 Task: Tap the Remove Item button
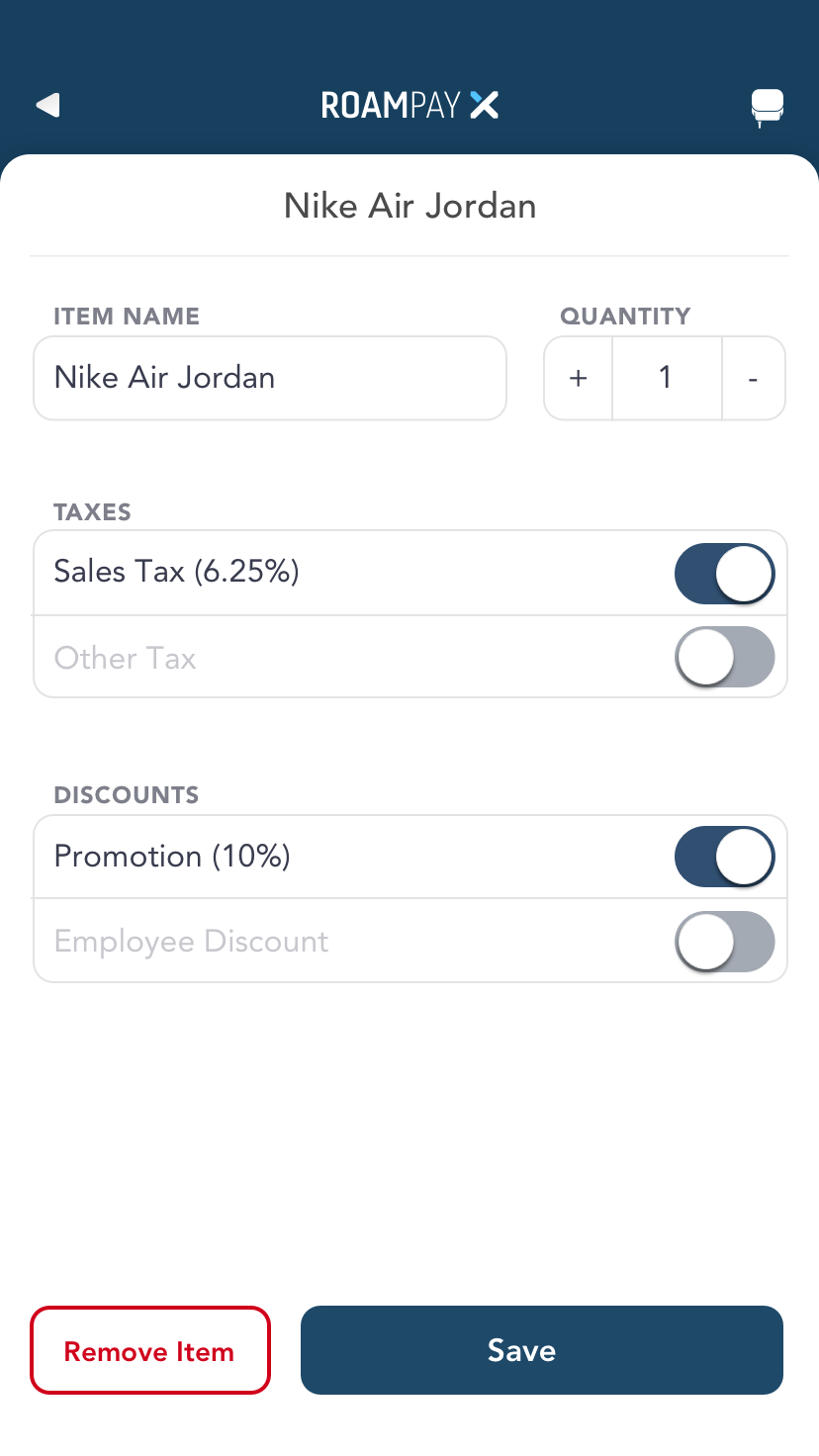[150, 1350]
